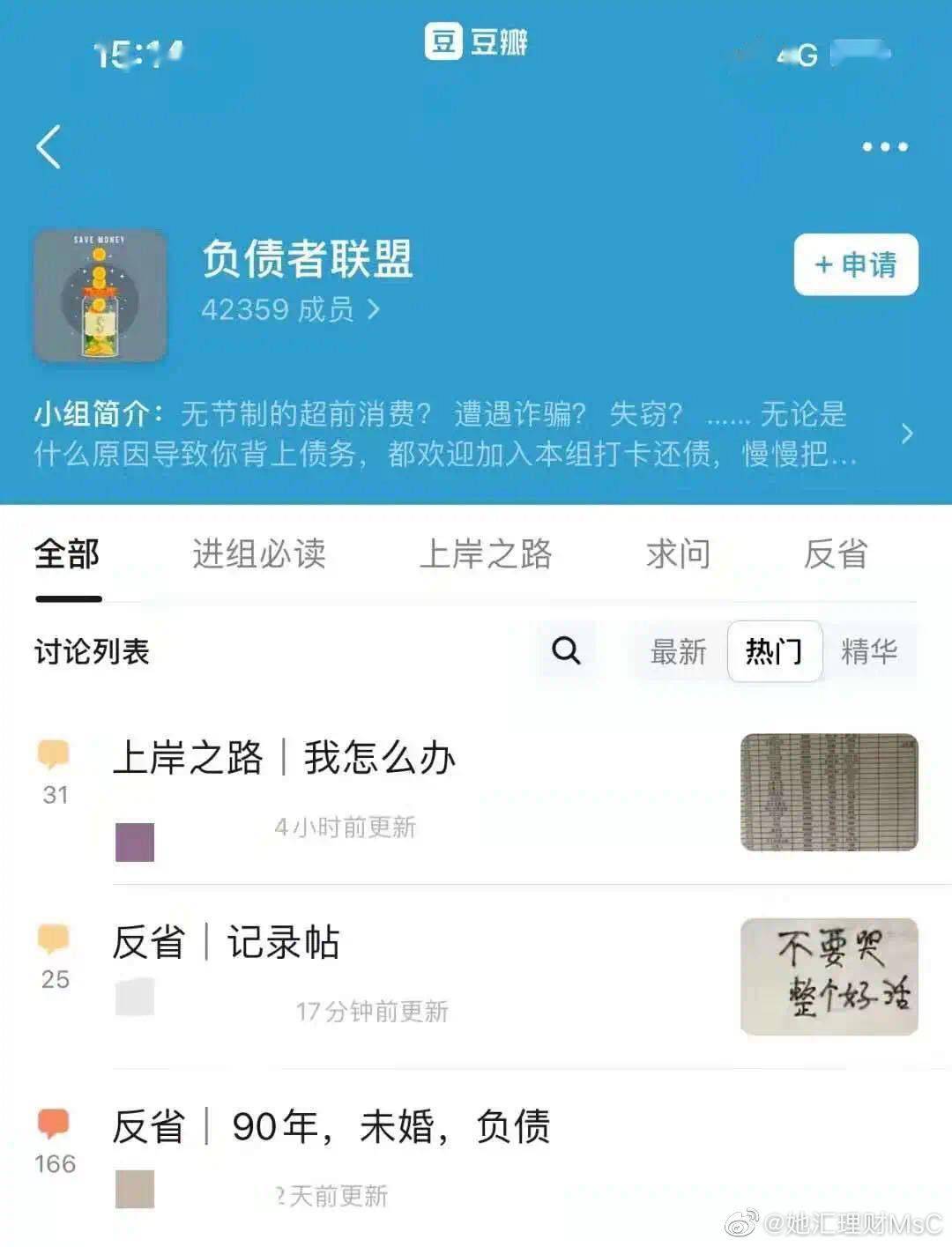Viewport: 952px width, 1247px height.
Task: Open the 求问 tab
Action: 678,554
